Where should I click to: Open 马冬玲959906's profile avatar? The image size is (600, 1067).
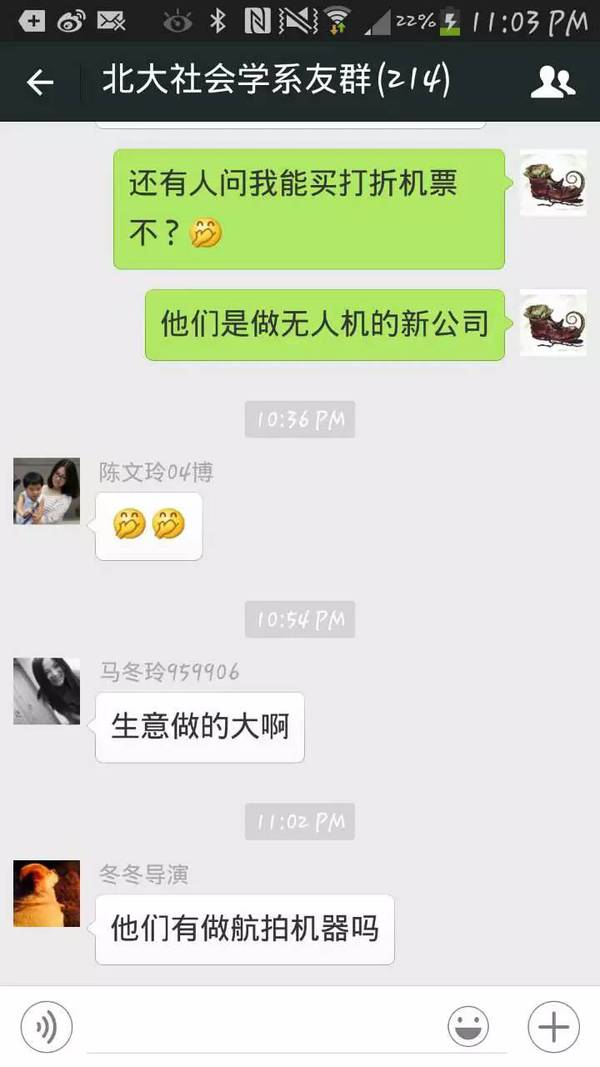point(47,691)
